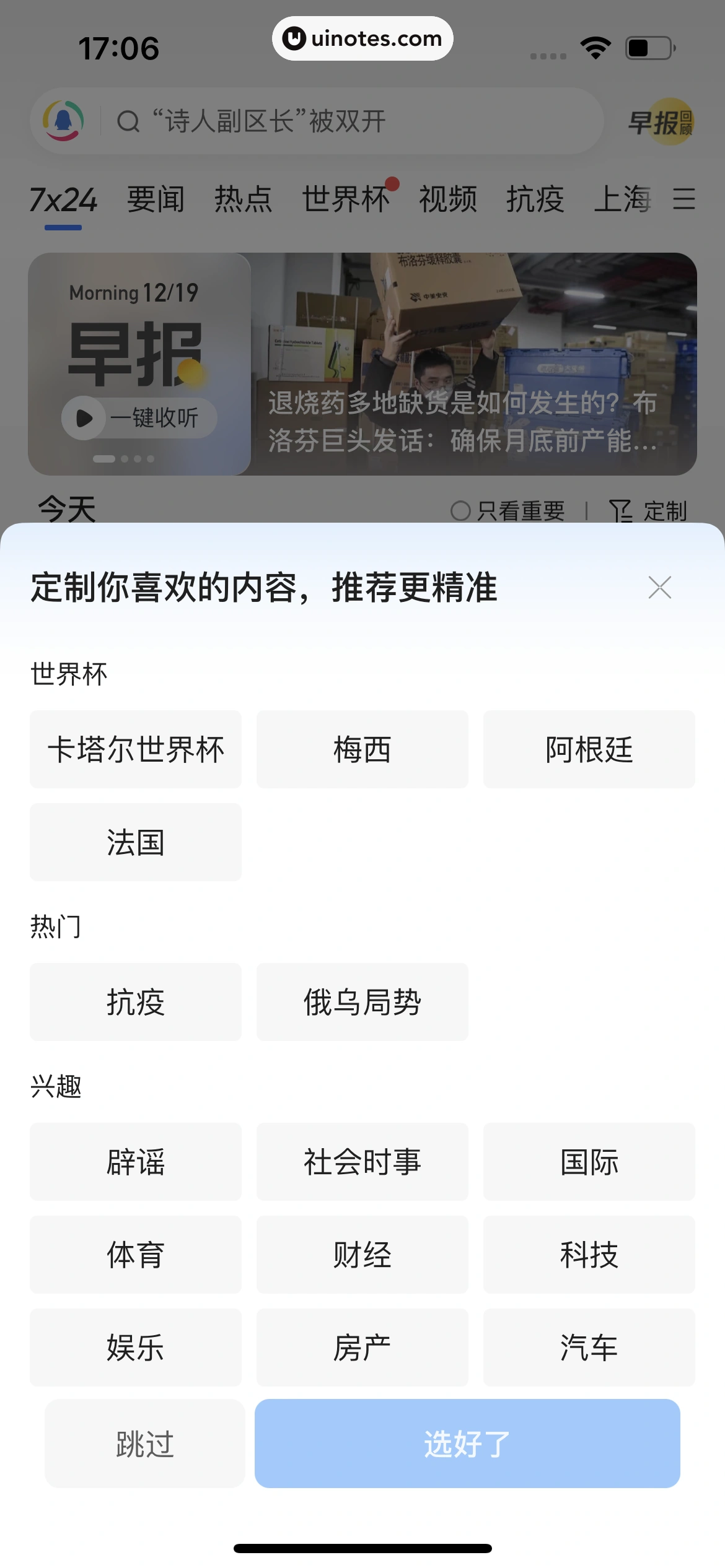Enable the 只看重要 radio option
The image size is (725, 1568).
tap(461, 511)
